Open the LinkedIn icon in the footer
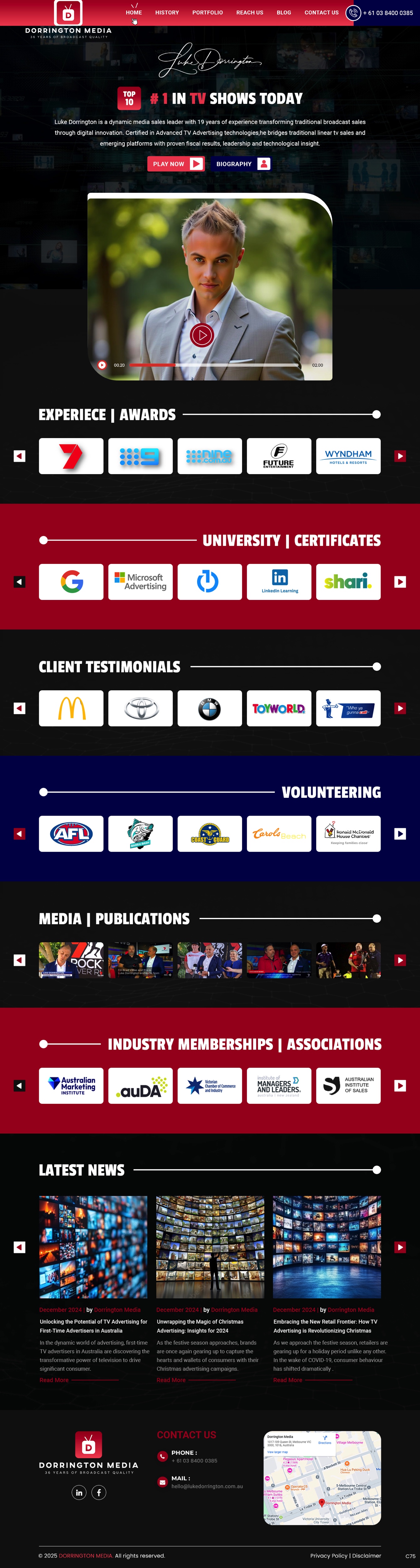The height and width of the screenshot is (1568, 420). point(79,1492)
